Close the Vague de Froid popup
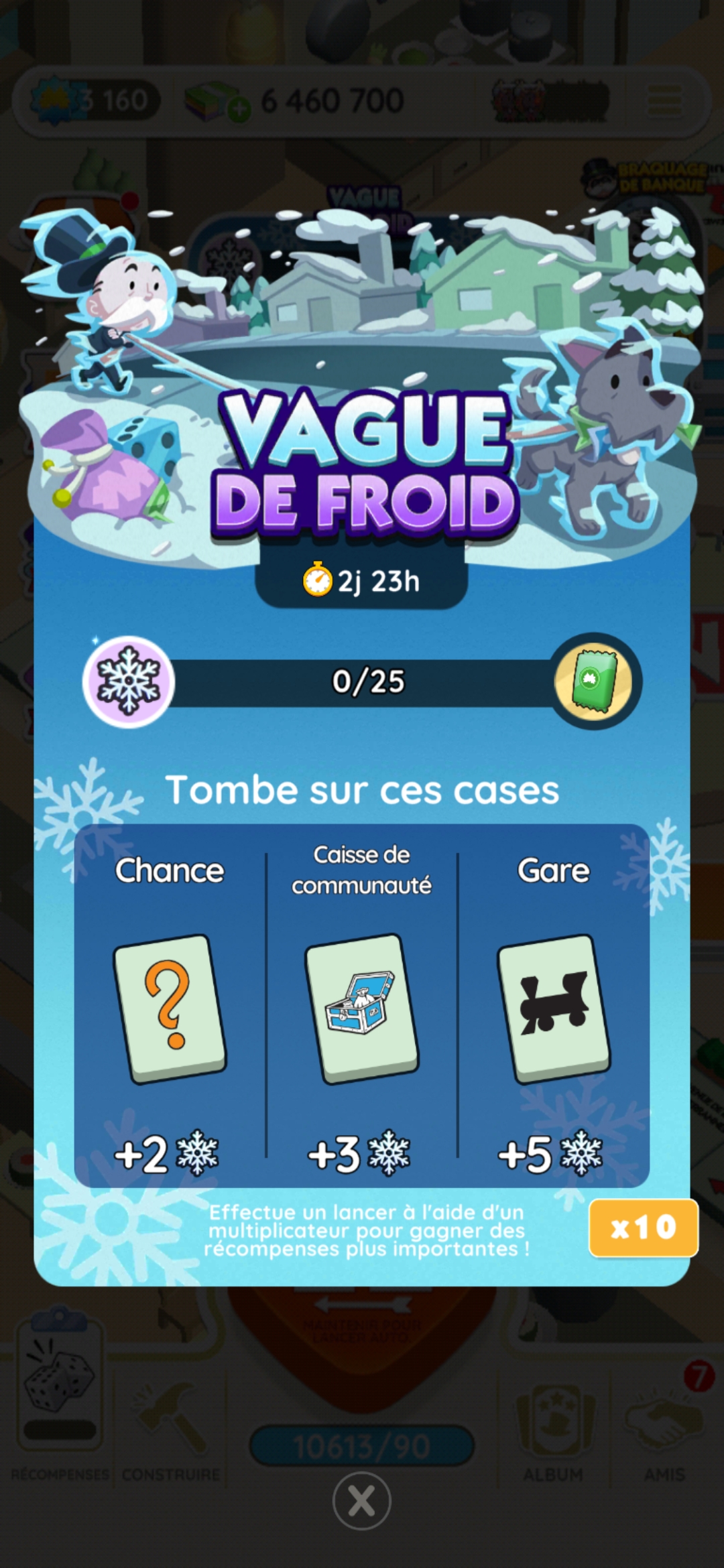The image size is (724, 1568). [x=361, y=1501]
